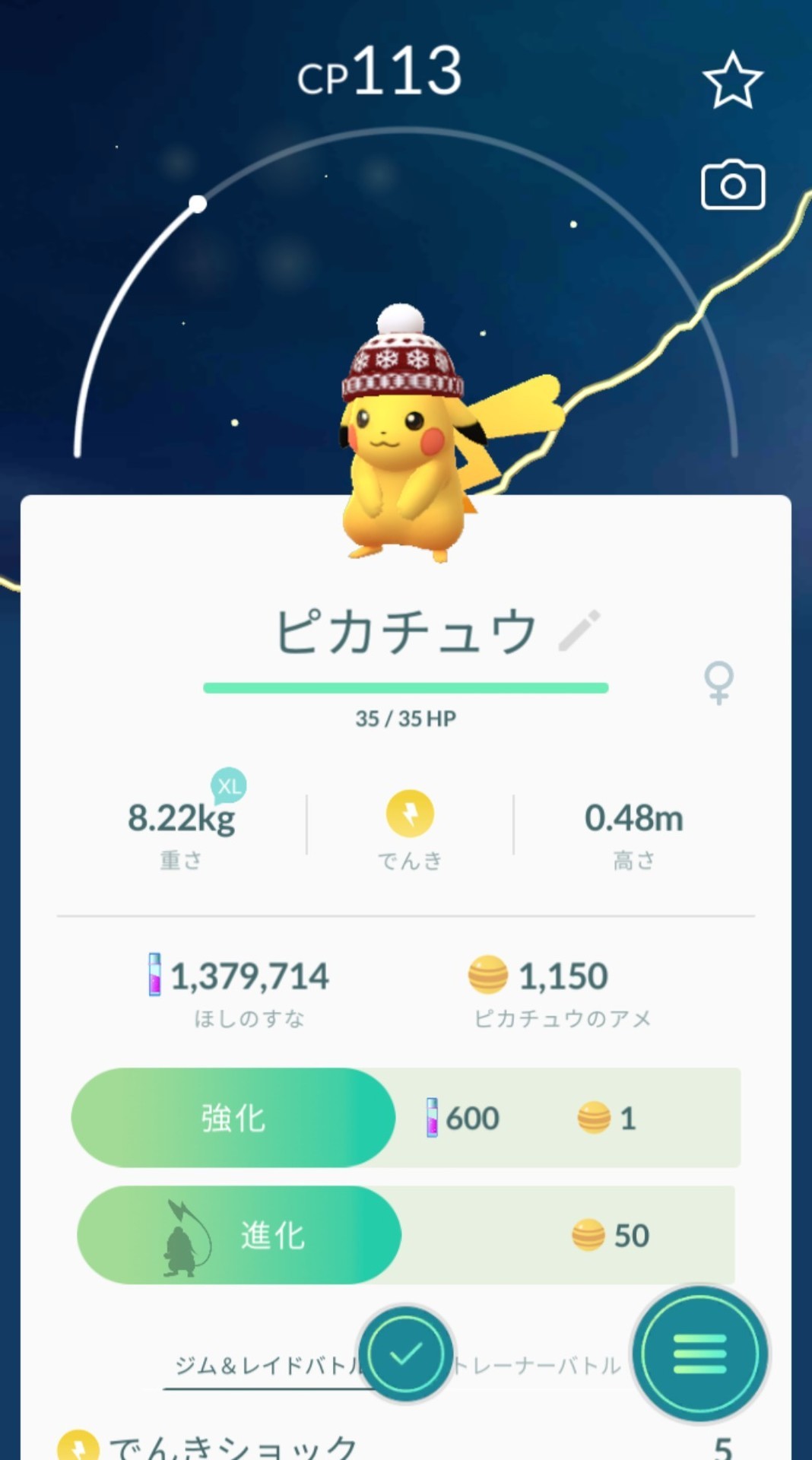Power up with the 強化 button
Screen dimensions: 812x1460
point(233,1118)
